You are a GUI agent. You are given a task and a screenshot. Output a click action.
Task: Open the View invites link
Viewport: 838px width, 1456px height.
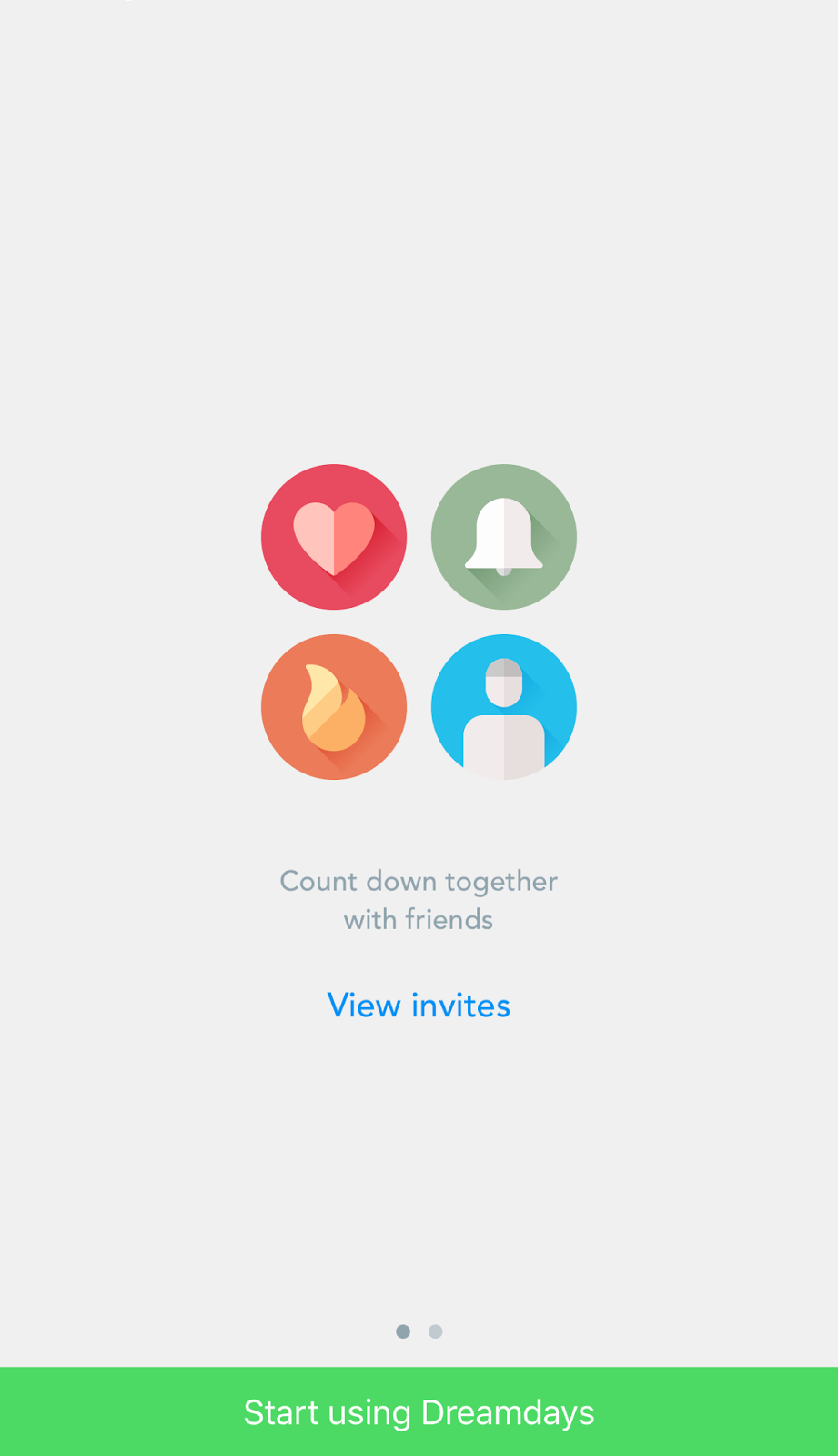click(419, 1006)
